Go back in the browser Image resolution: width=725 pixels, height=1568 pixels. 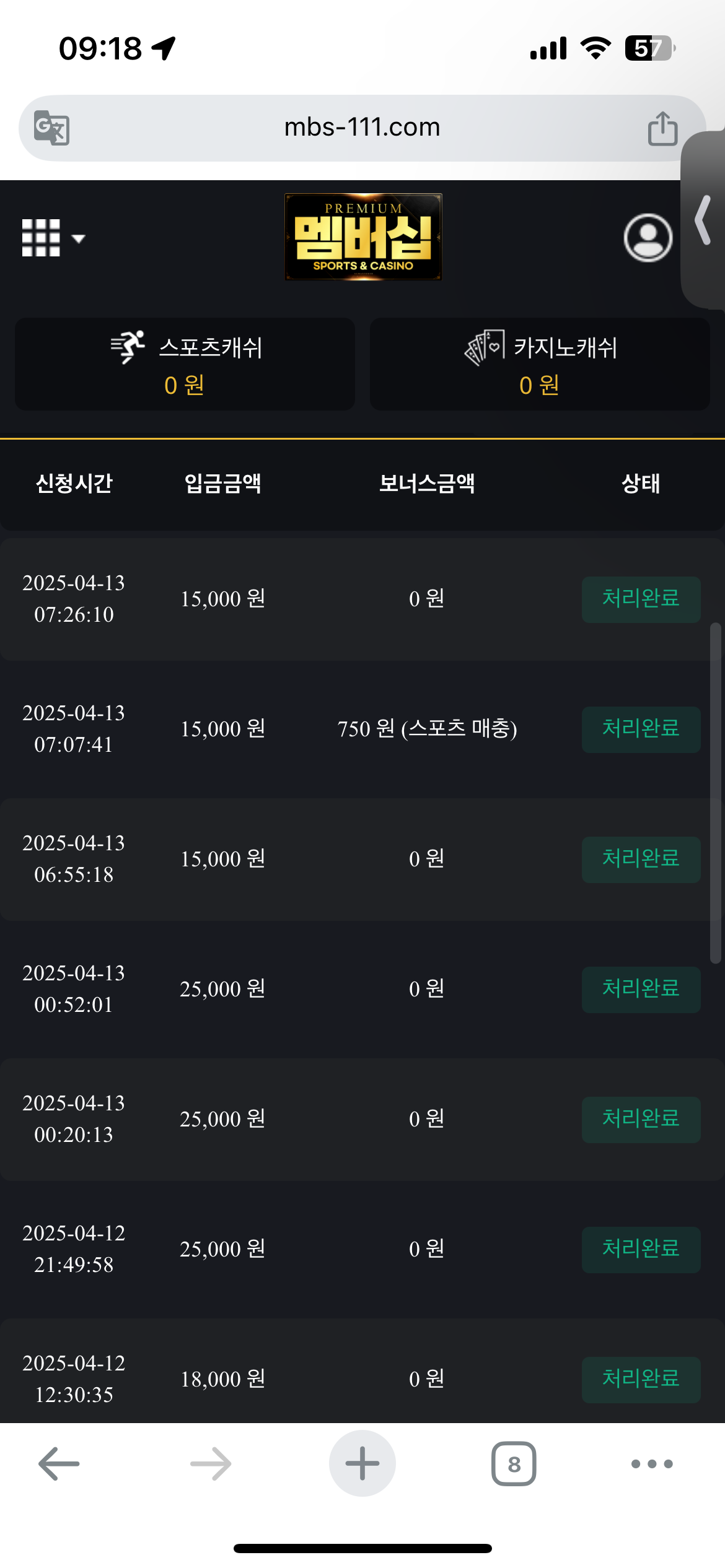[59, 1464]
